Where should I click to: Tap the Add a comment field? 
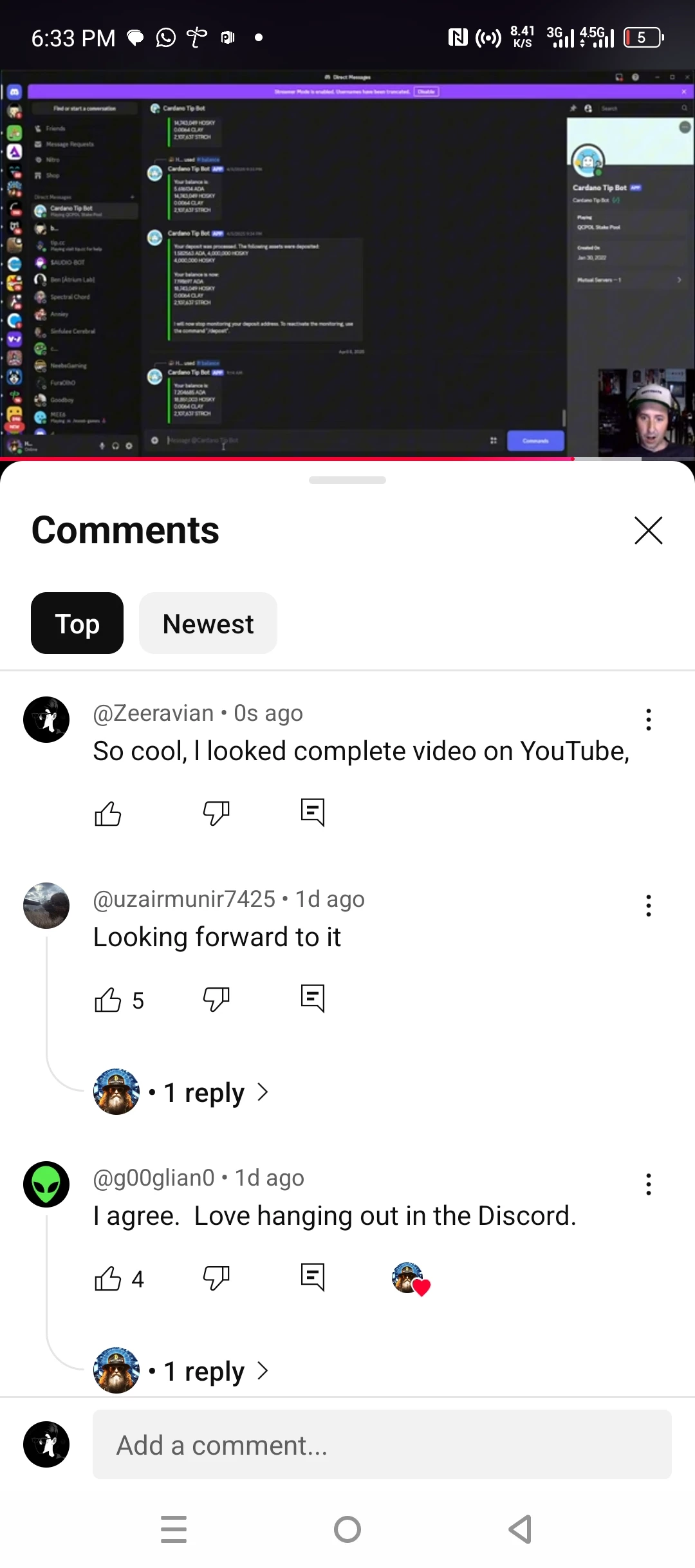tap(382, 1445)
